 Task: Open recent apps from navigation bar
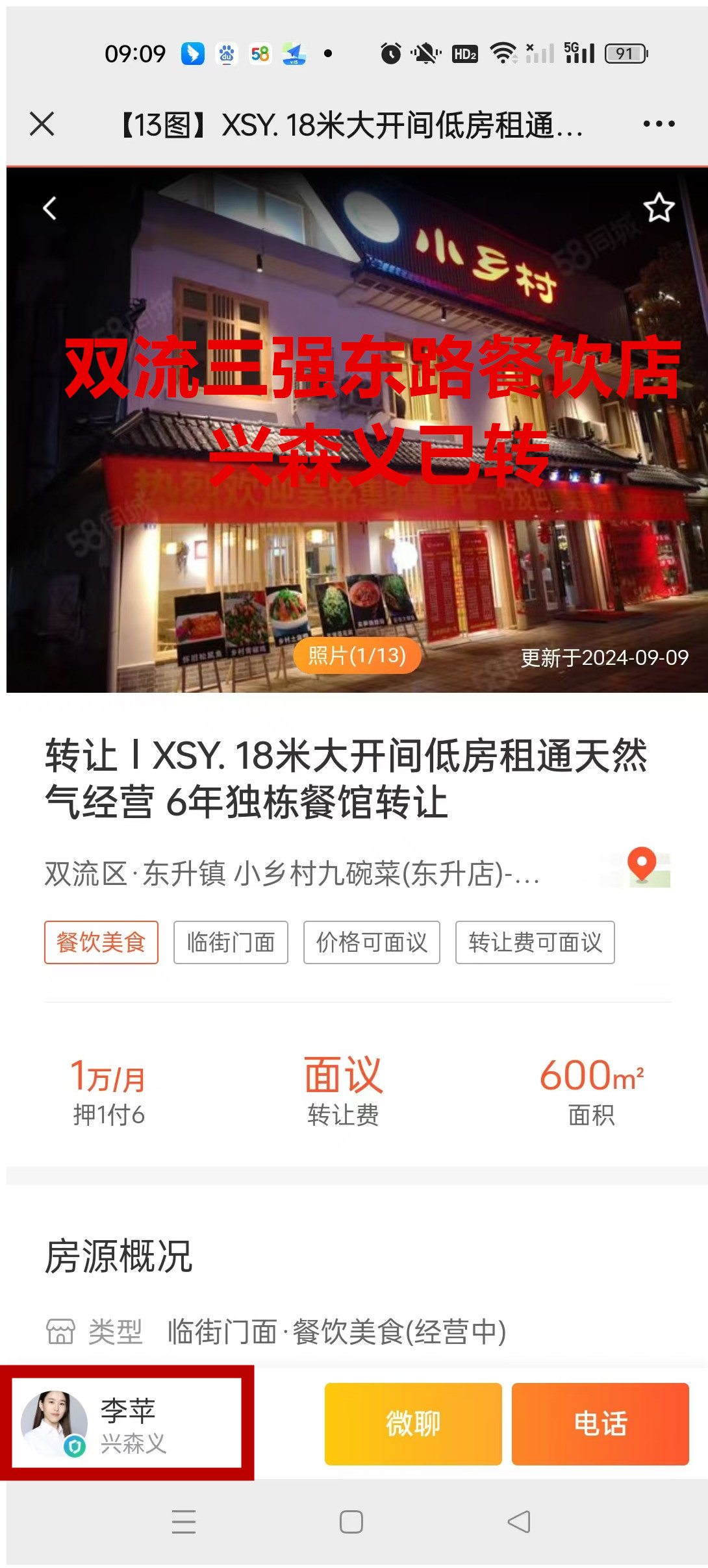[184, 1522]
